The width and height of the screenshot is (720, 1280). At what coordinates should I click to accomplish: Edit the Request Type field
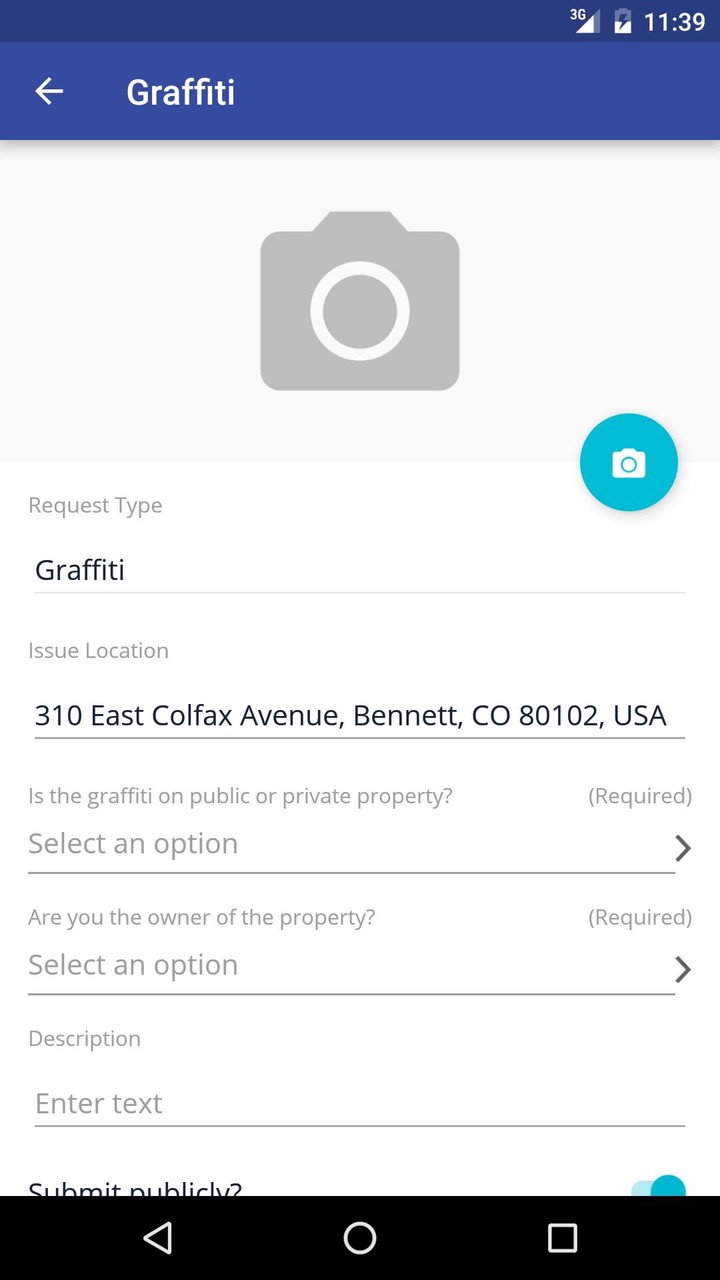pos(359,571)
